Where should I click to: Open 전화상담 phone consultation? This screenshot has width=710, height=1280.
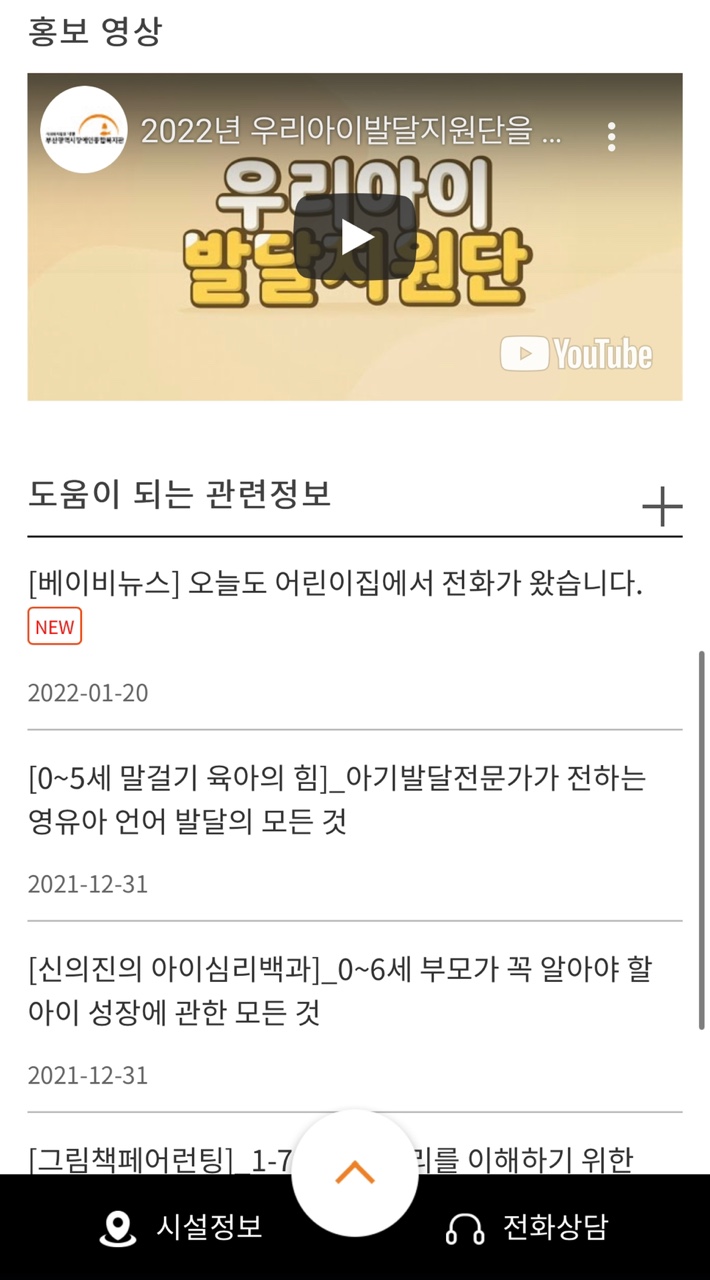[527, 1227]
